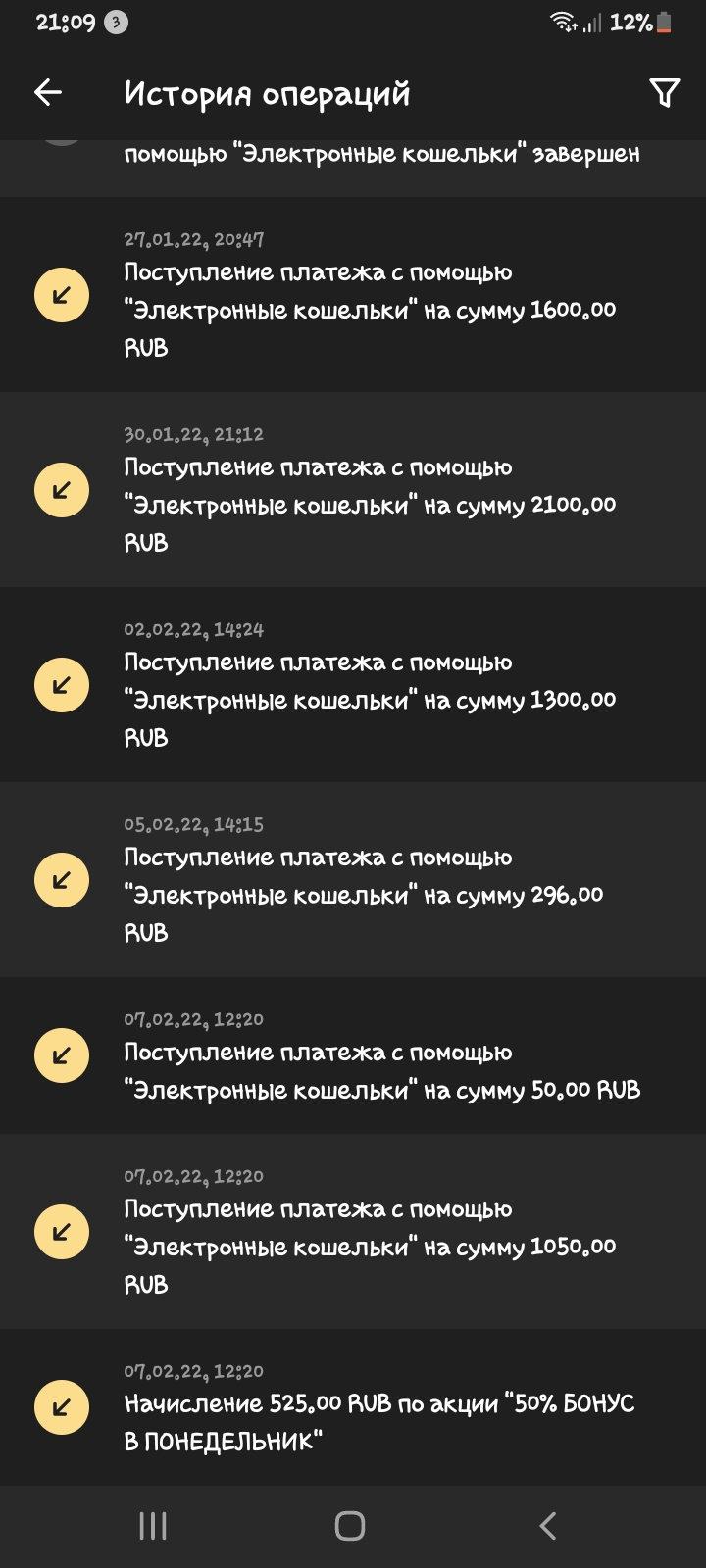Screen dimensions: 706x1568
Task: Open the 1600.00 RUB payment entry
Action: click(353, 295)
